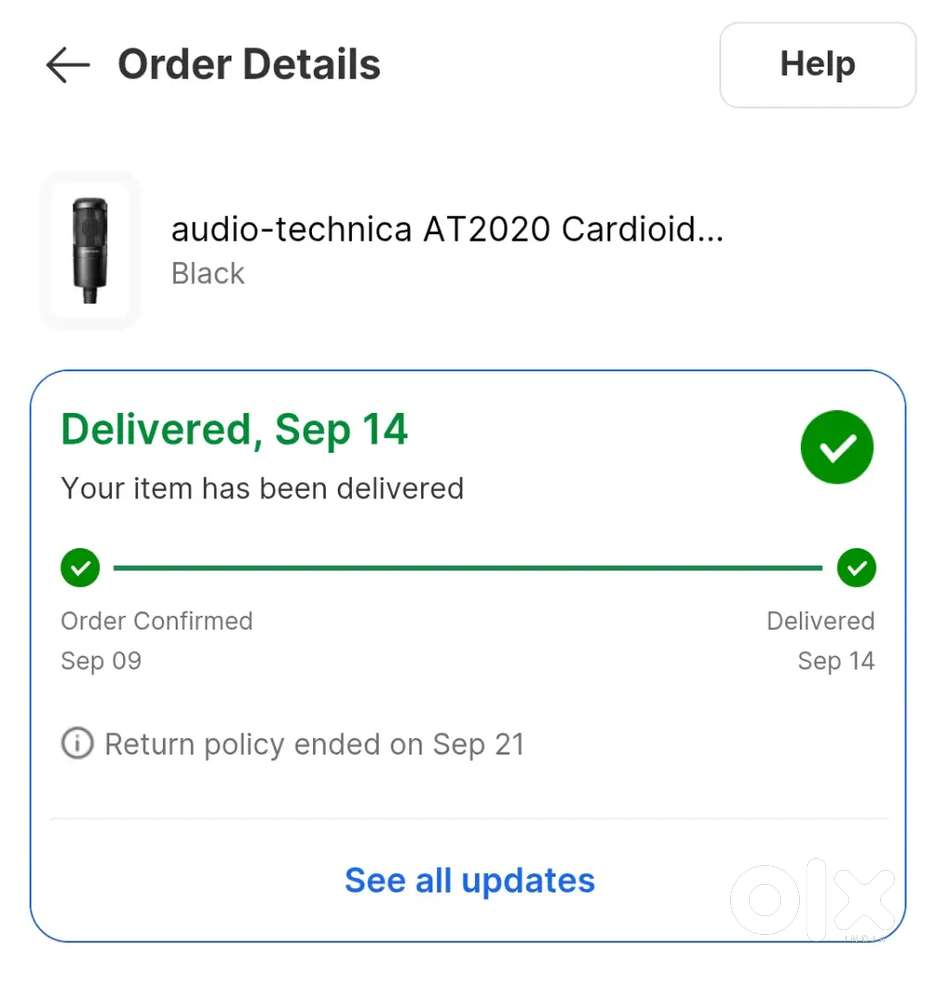The height and width of the screenshot is (1000, 936).
Task: Go back using the arrow icon
Action: [x=68, y=66]
